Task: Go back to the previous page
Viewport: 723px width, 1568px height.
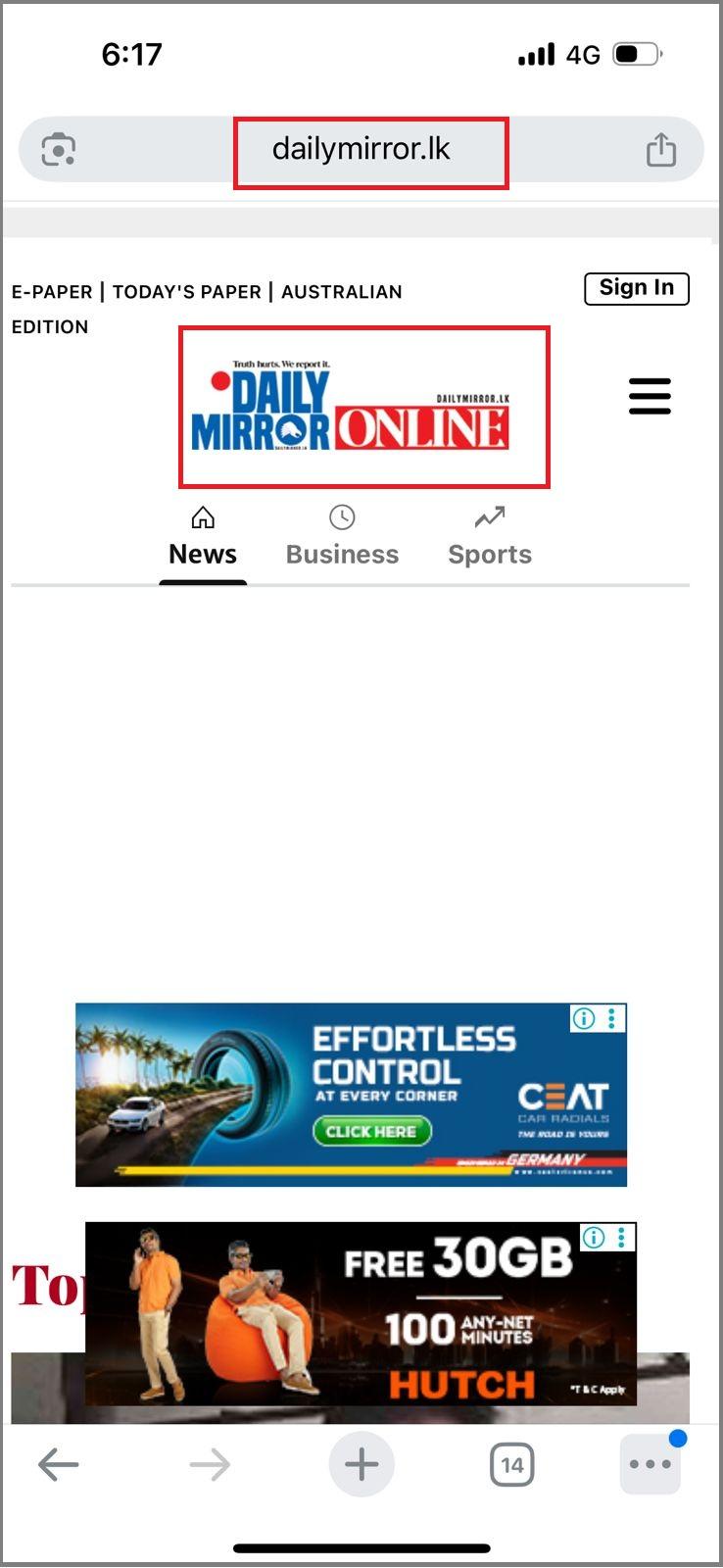Action: click(58, 1465)
